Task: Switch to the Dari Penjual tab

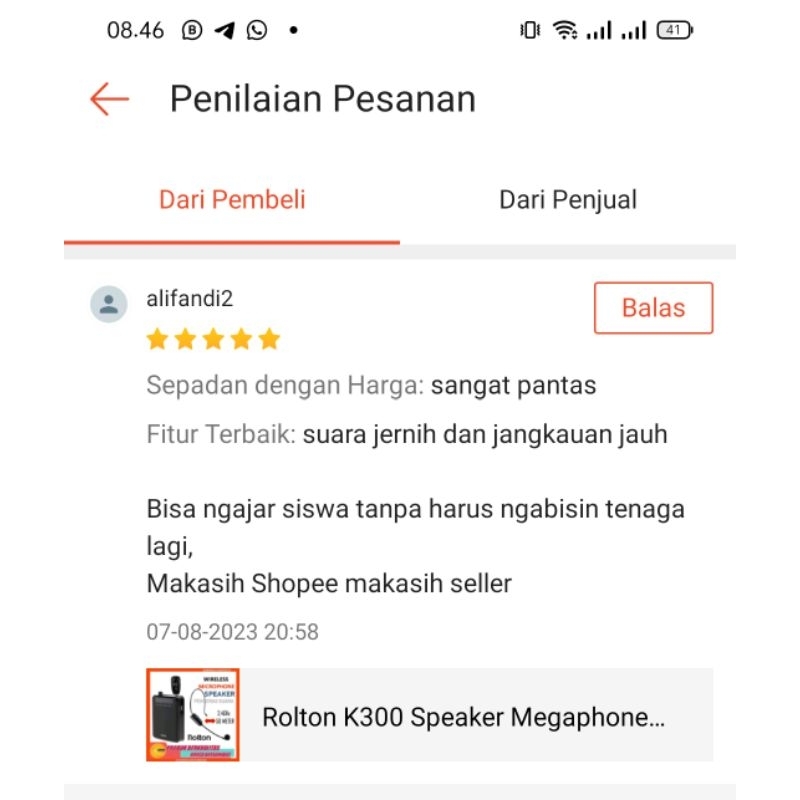Action: coord(568,200)
